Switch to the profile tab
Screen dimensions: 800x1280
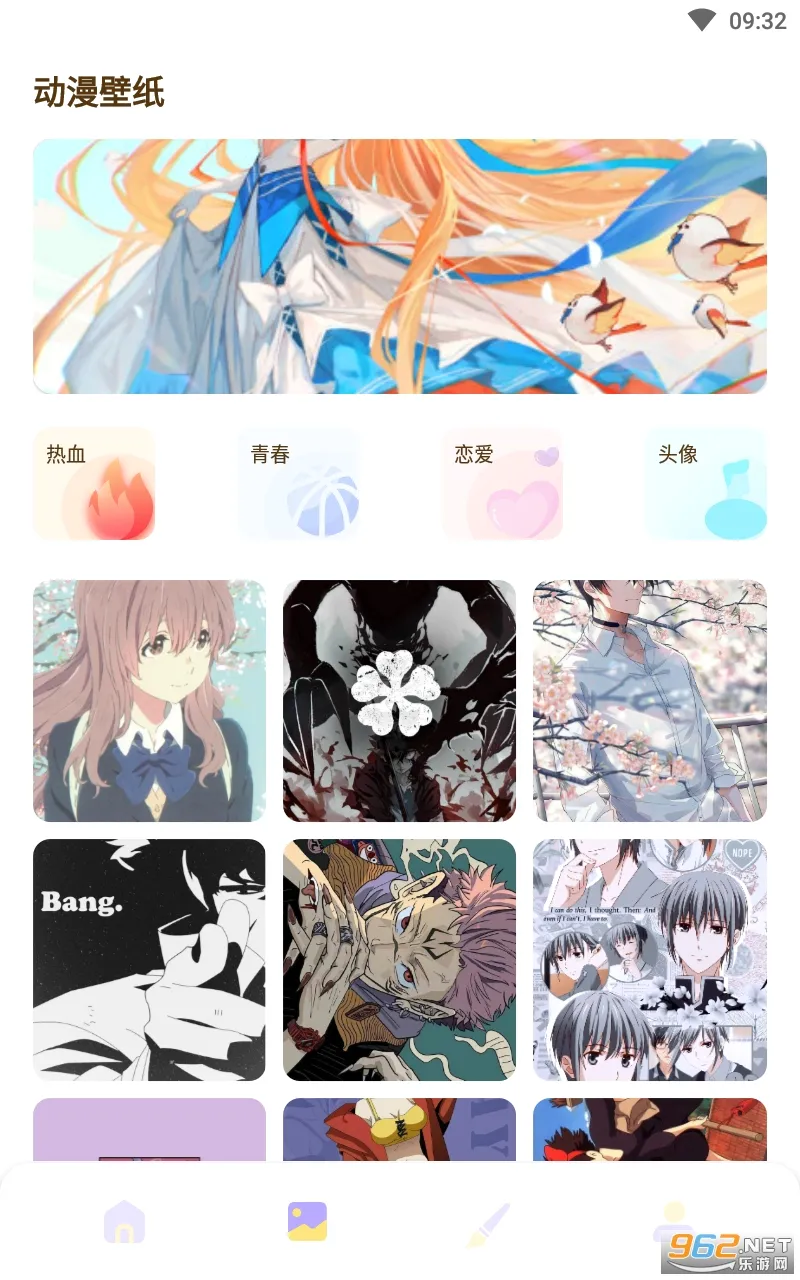pyautogui.click(x=672, y=1222)
